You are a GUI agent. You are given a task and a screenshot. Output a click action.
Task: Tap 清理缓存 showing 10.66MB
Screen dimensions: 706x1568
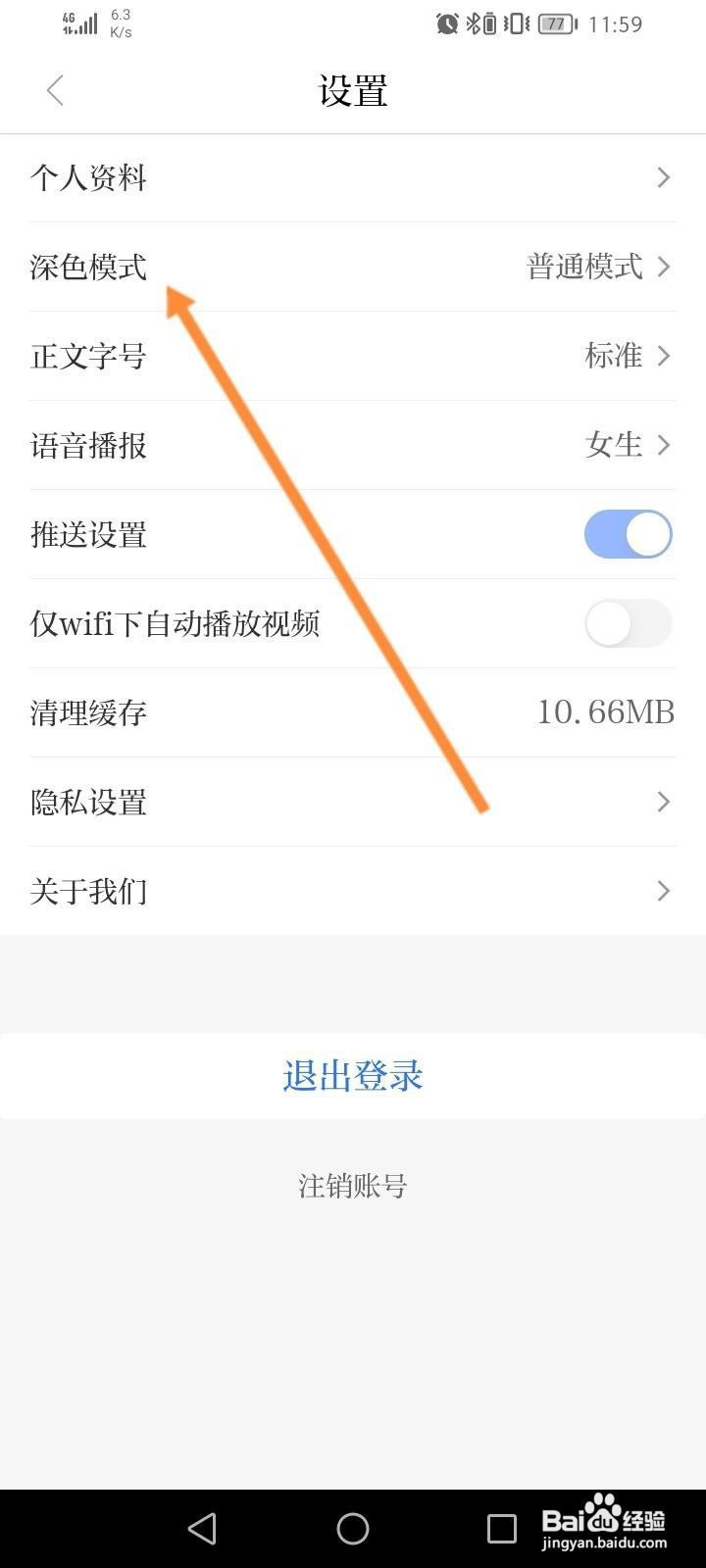click(x=353, y=712)
